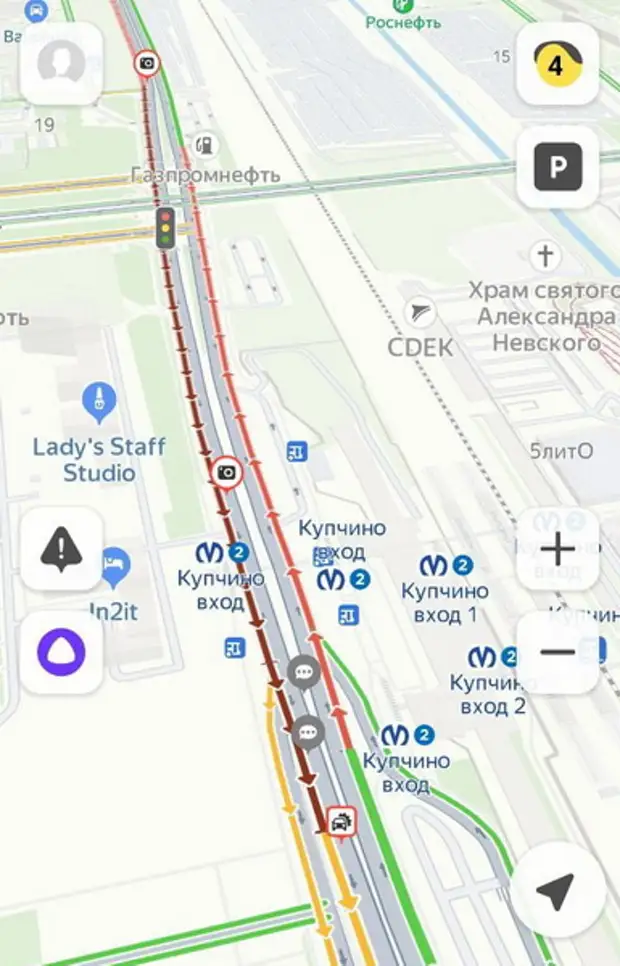Zoom in the map
The width and height of the screenshot is (620, 966).
pyautogui.click(x=557, y=549)
